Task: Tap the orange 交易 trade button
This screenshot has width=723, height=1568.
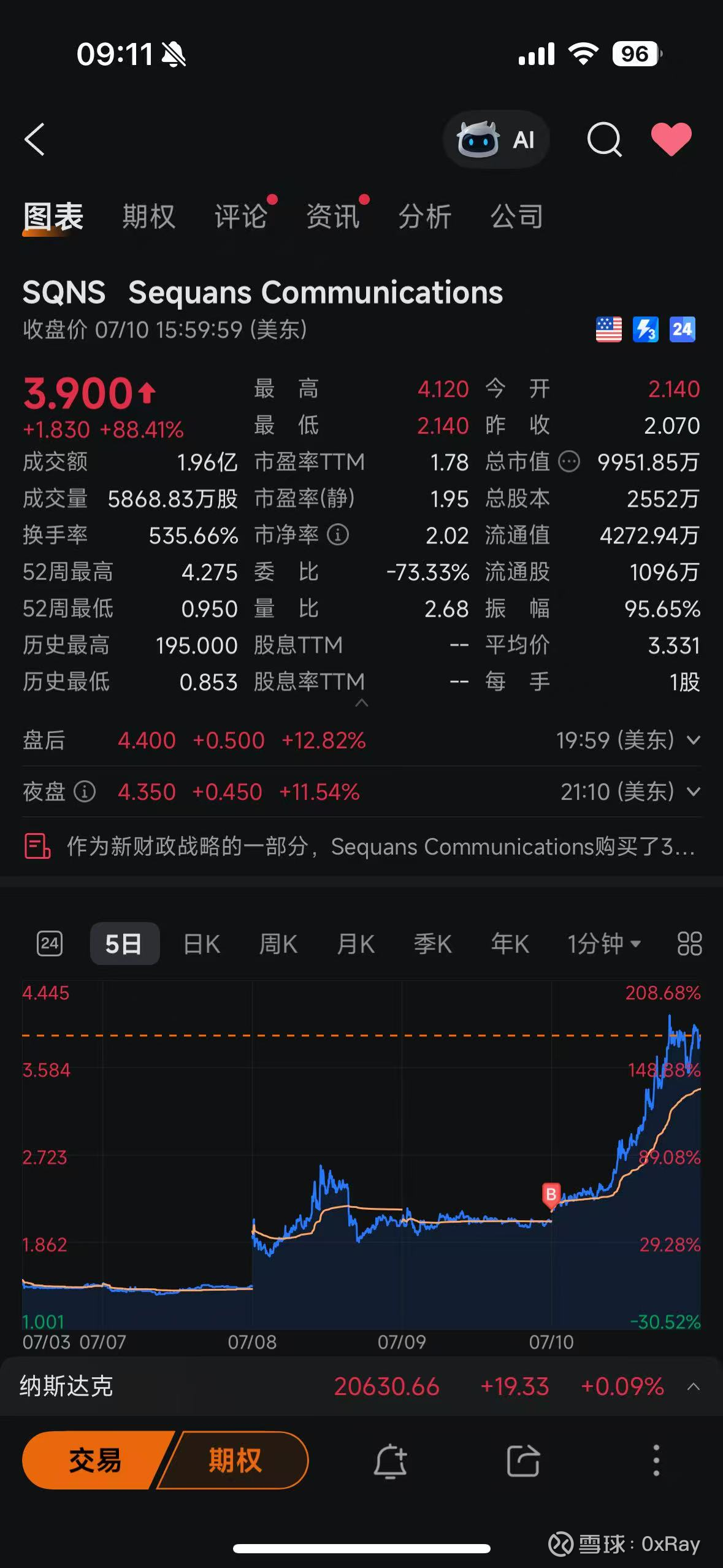Action: click(95, 1460)
